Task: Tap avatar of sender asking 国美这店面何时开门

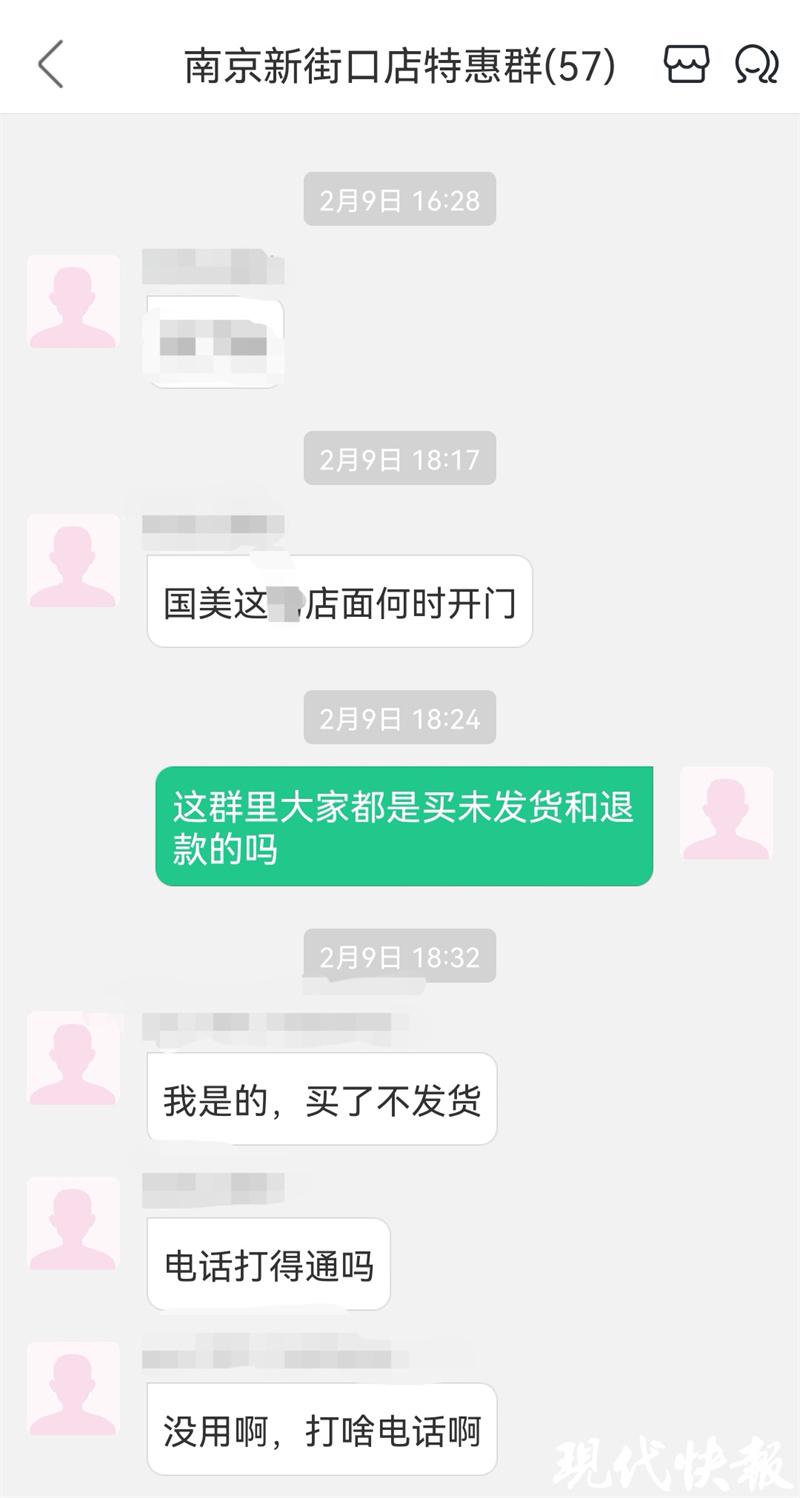Action: 73,560
